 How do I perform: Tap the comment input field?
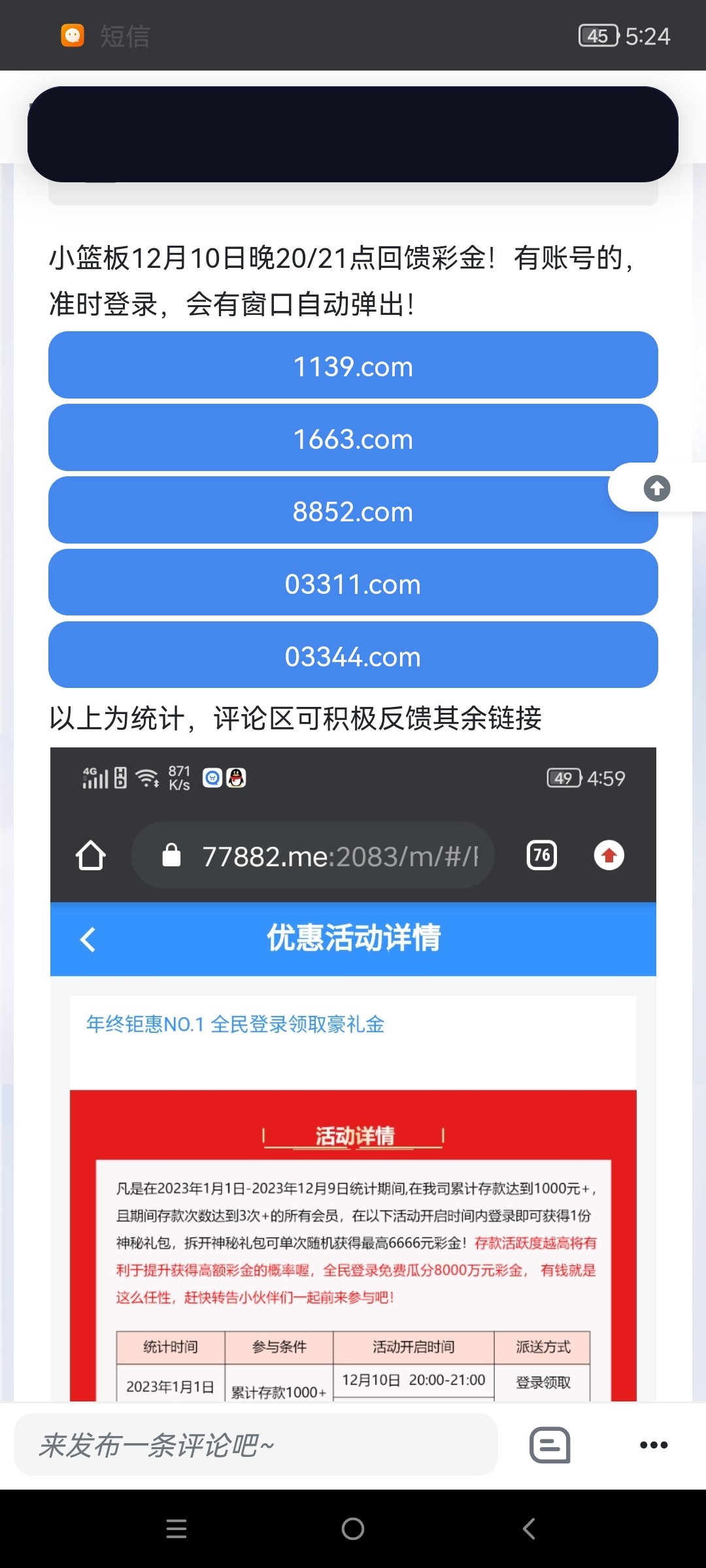(x=255, y=1445)
